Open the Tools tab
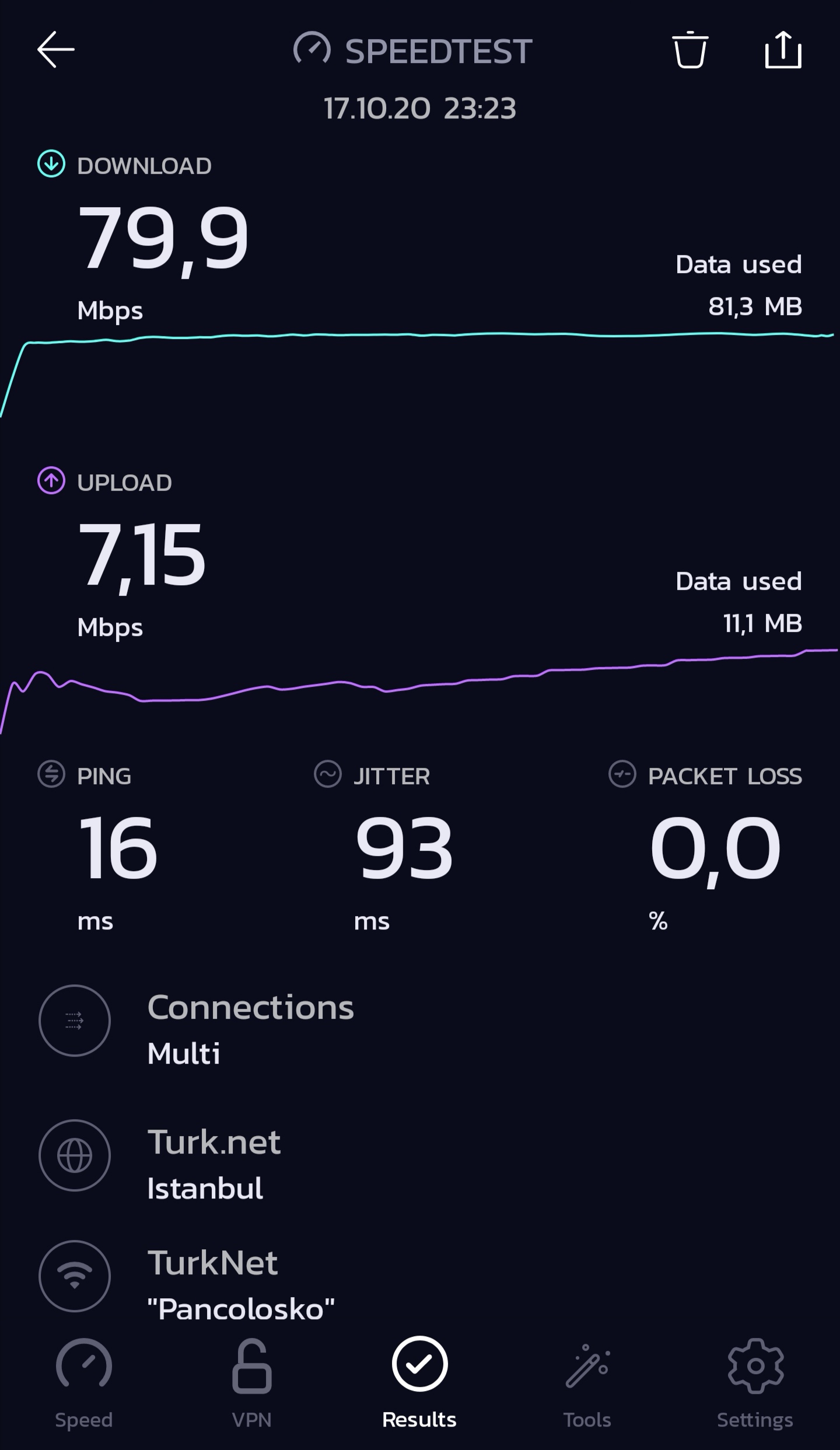 [x=587, y=1383]
